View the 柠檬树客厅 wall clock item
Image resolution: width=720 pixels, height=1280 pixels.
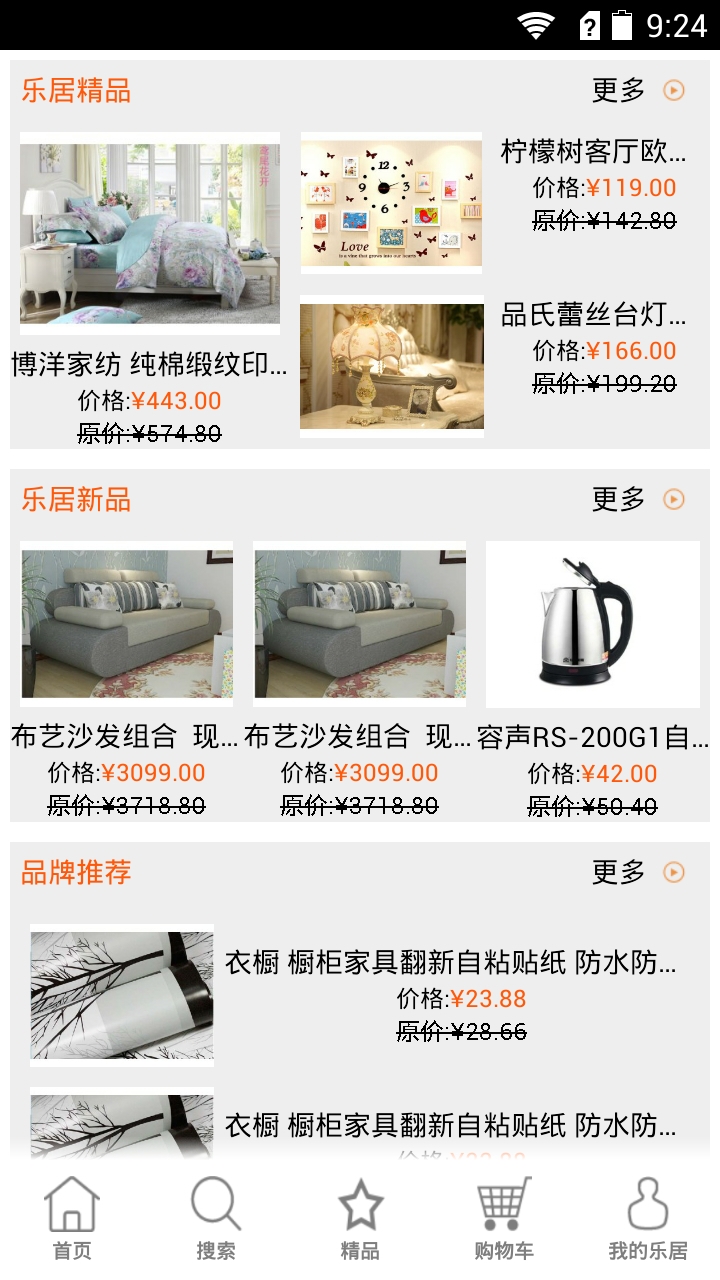click(x=392, y=203)
